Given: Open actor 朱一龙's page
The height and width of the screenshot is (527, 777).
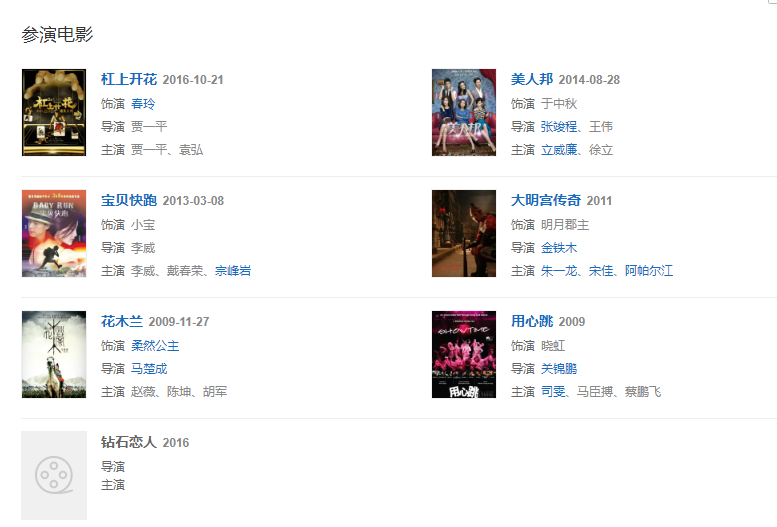Looking at the screenshot, I should coord(559,270).
